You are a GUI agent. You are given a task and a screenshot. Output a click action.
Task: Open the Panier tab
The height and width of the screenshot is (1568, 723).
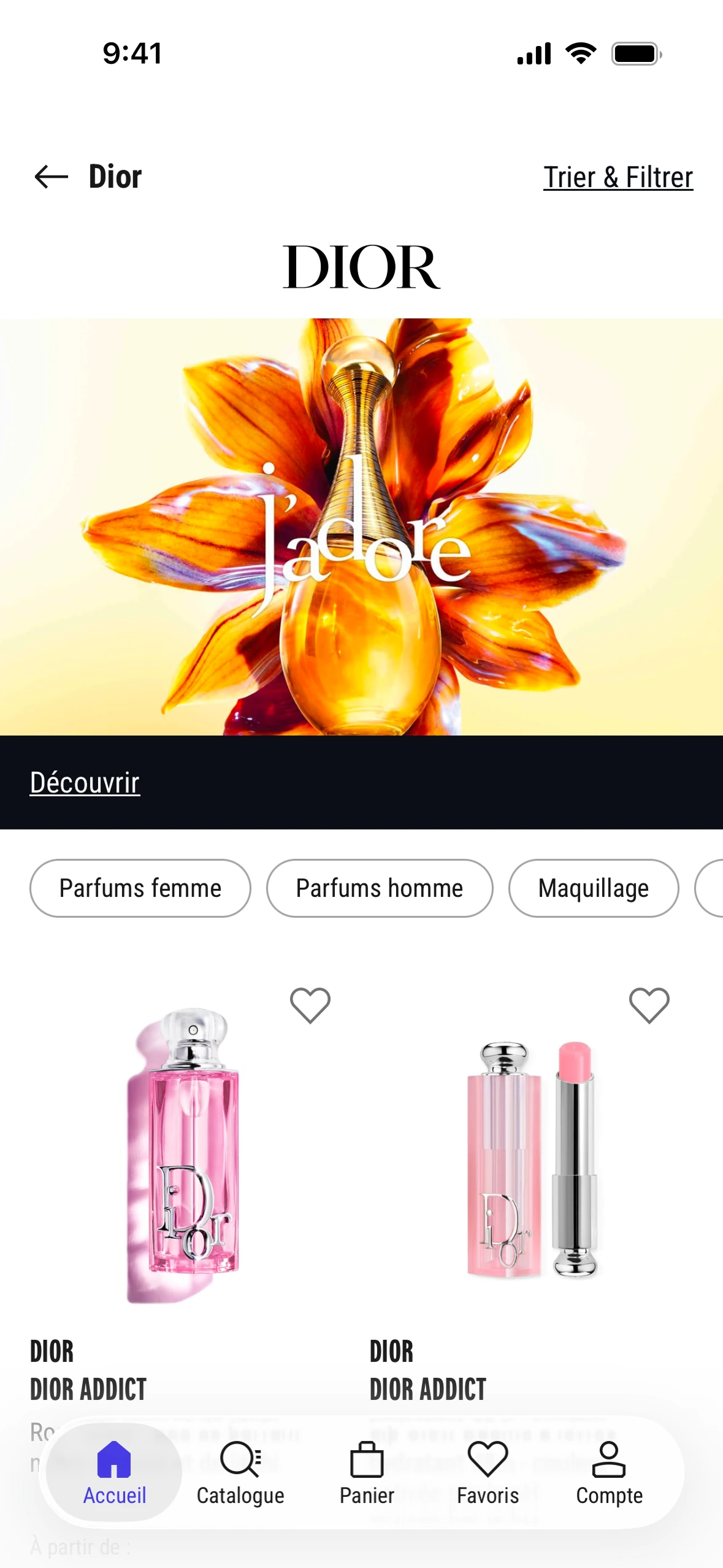point(367,1472)
